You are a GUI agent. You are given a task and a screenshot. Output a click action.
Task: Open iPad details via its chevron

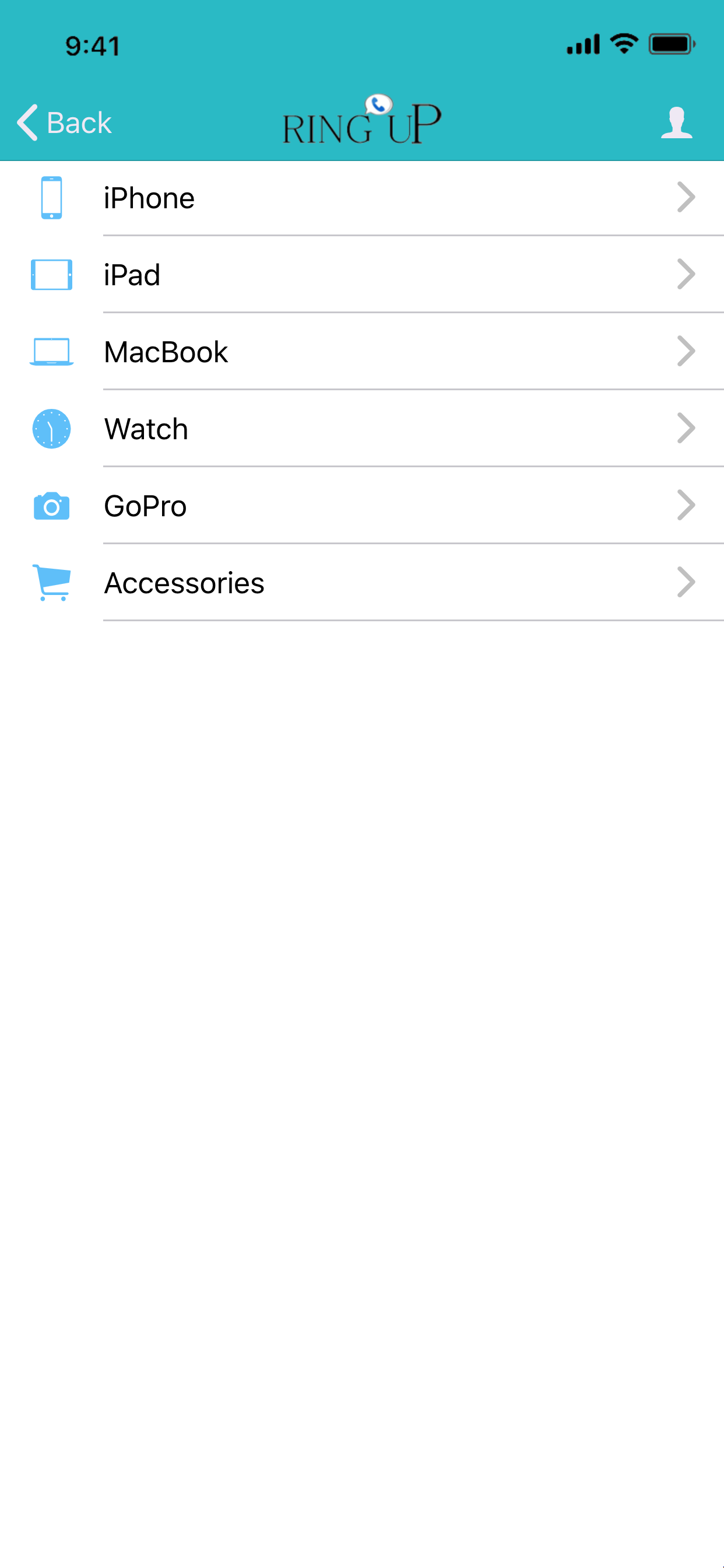(686, 274)
